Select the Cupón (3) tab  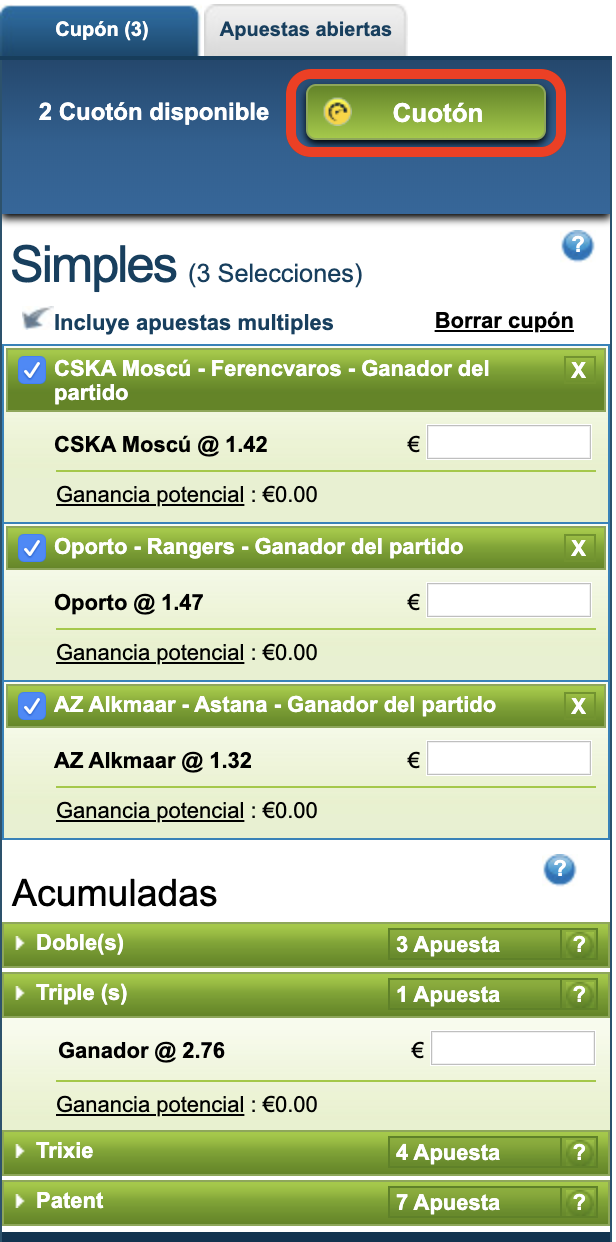102,29
